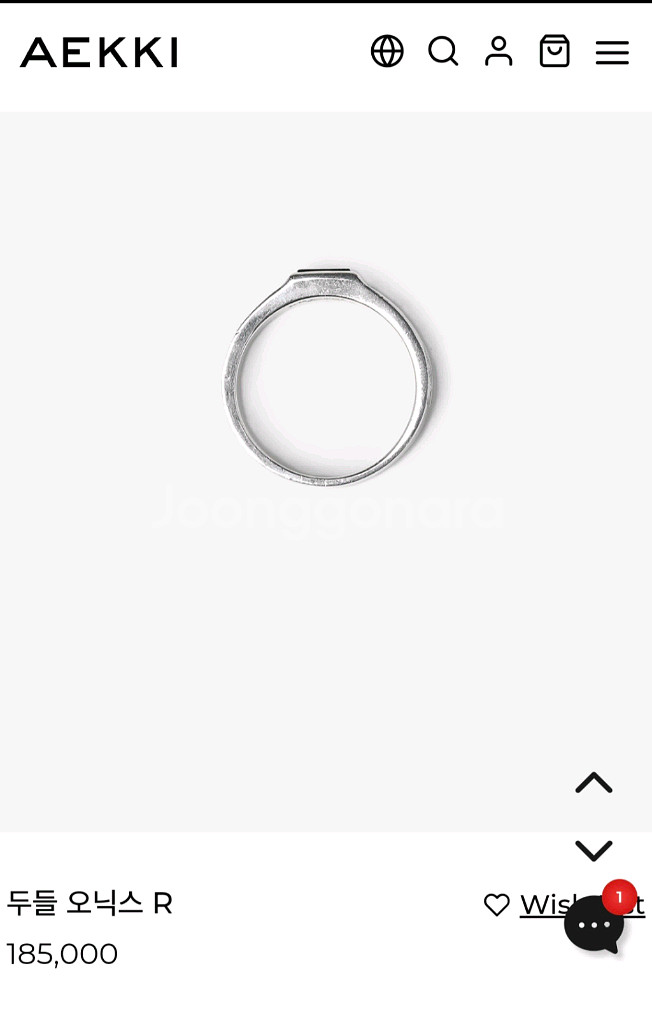Open the search icon

point(443,51)
